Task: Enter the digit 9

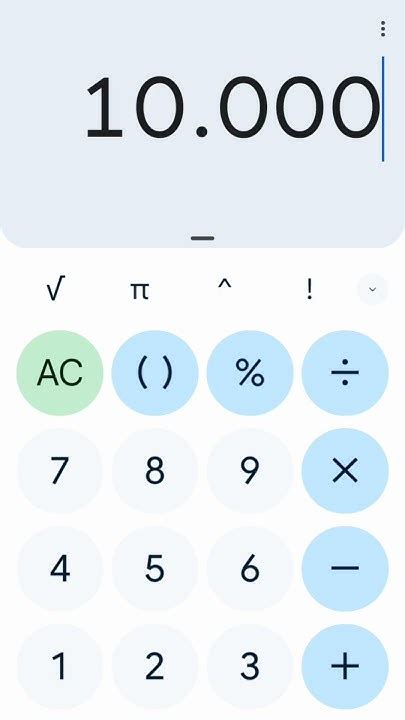Action: tap(250, 471)
